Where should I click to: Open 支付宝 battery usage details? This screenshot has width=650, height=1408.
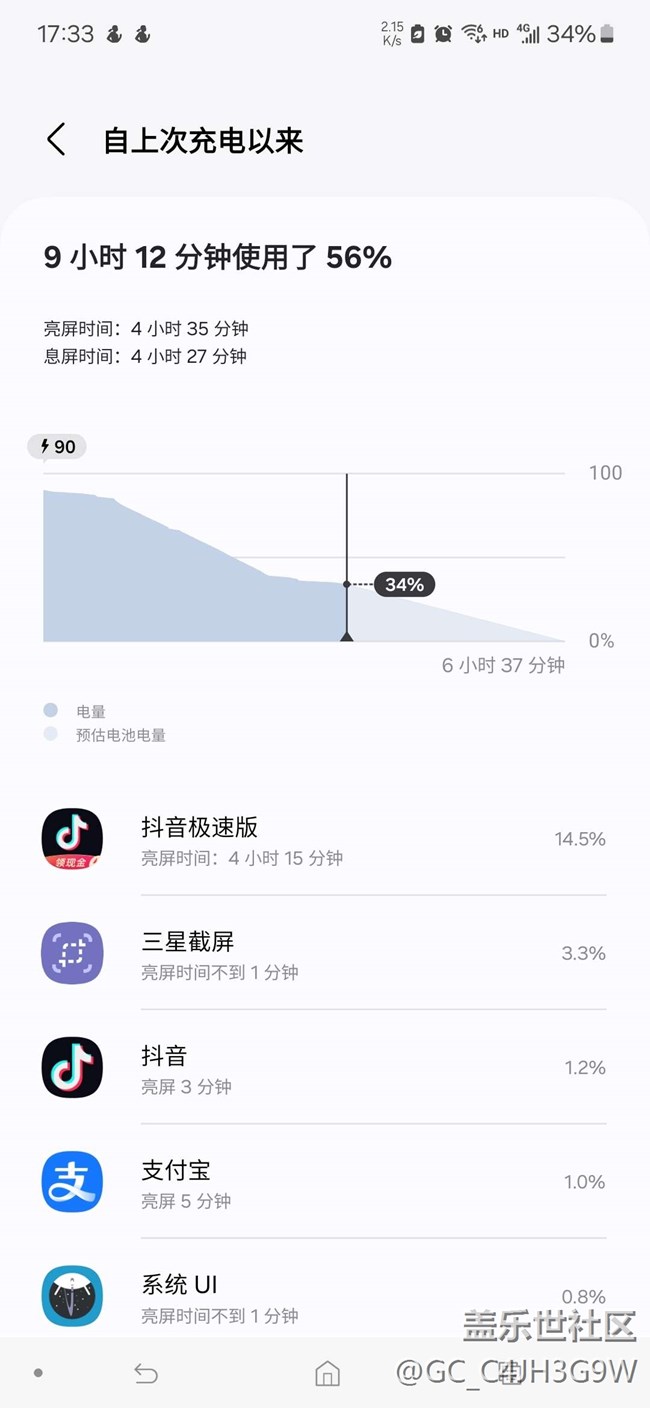tap(323, 1182)
